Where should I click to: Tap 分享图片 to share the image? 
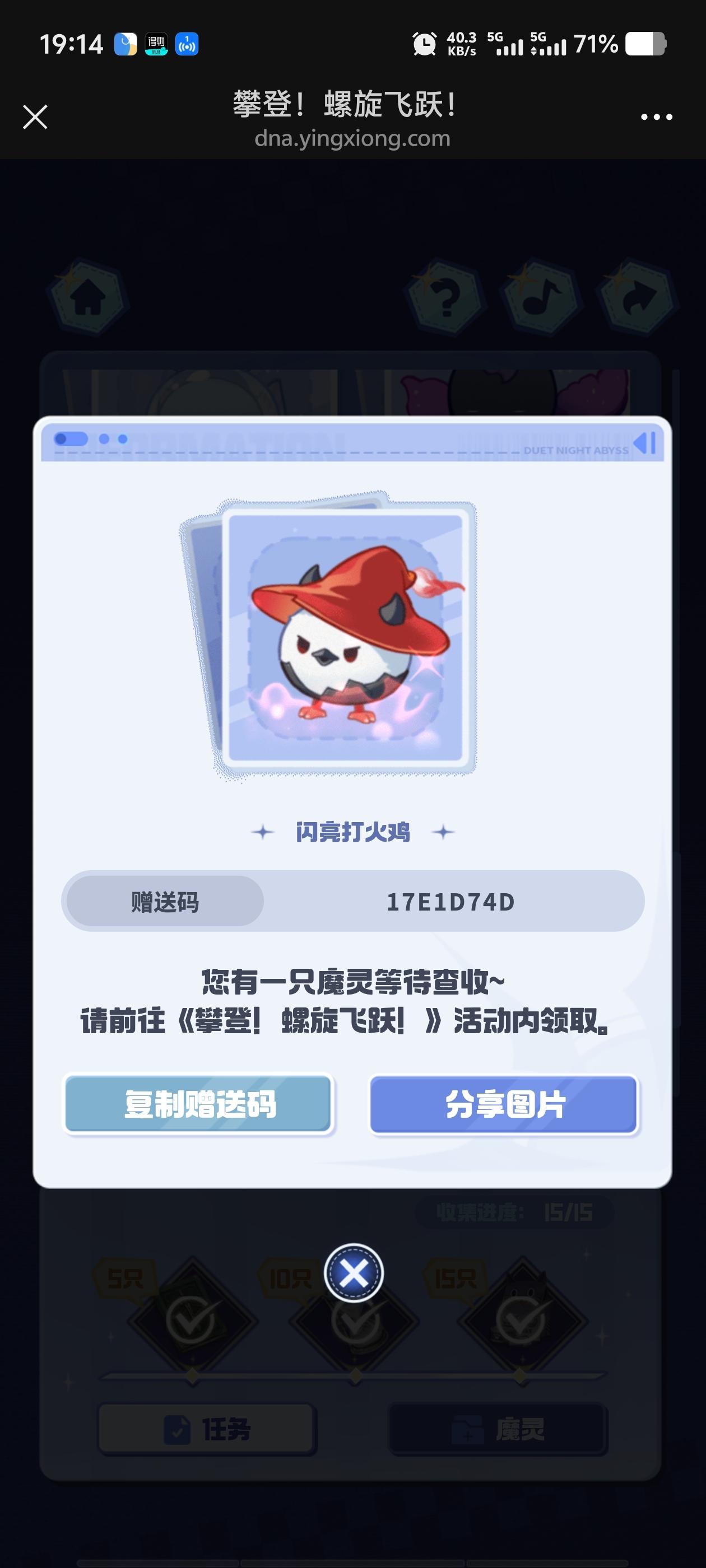coord(504,1104)
